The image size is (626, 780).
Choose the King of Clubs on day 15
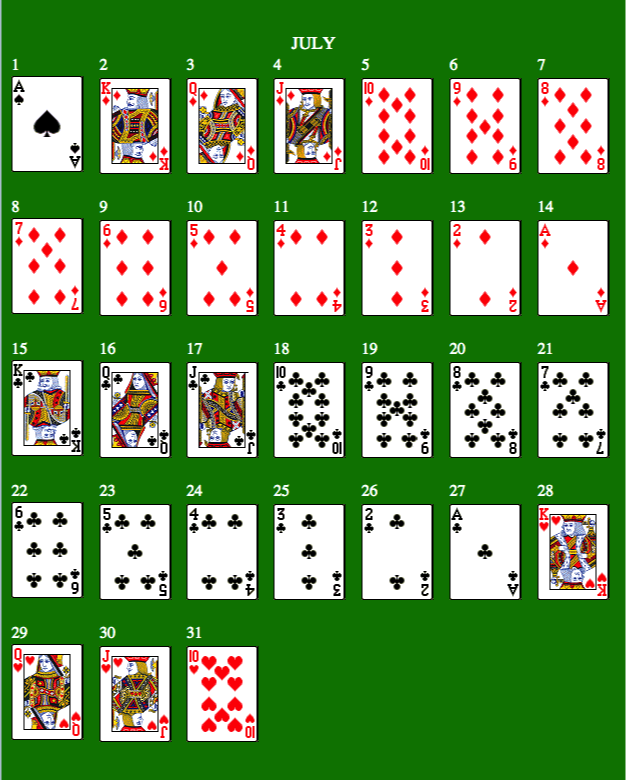(47, 409)
